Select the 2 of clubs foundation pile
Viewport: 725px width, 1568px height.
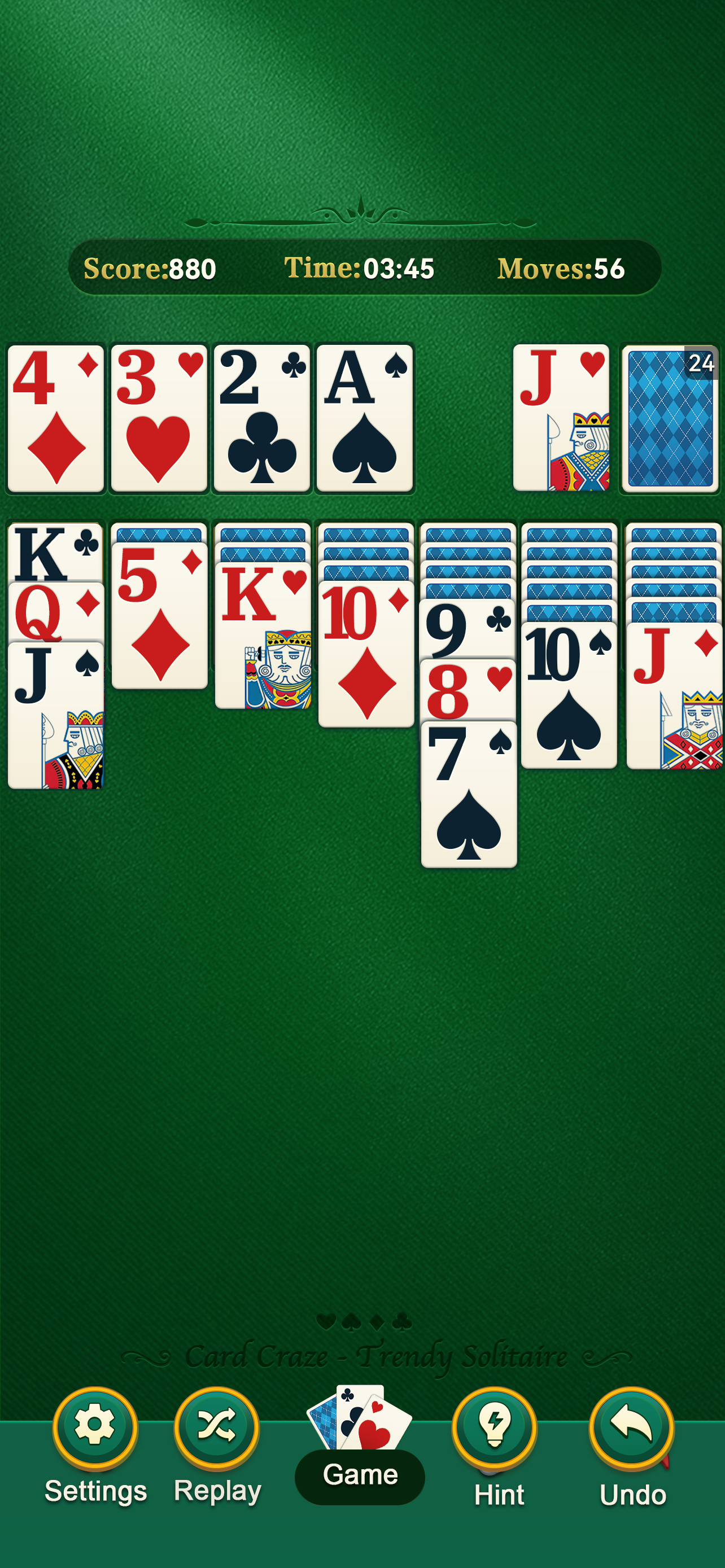pyautogui.click(x=262, y=418)
